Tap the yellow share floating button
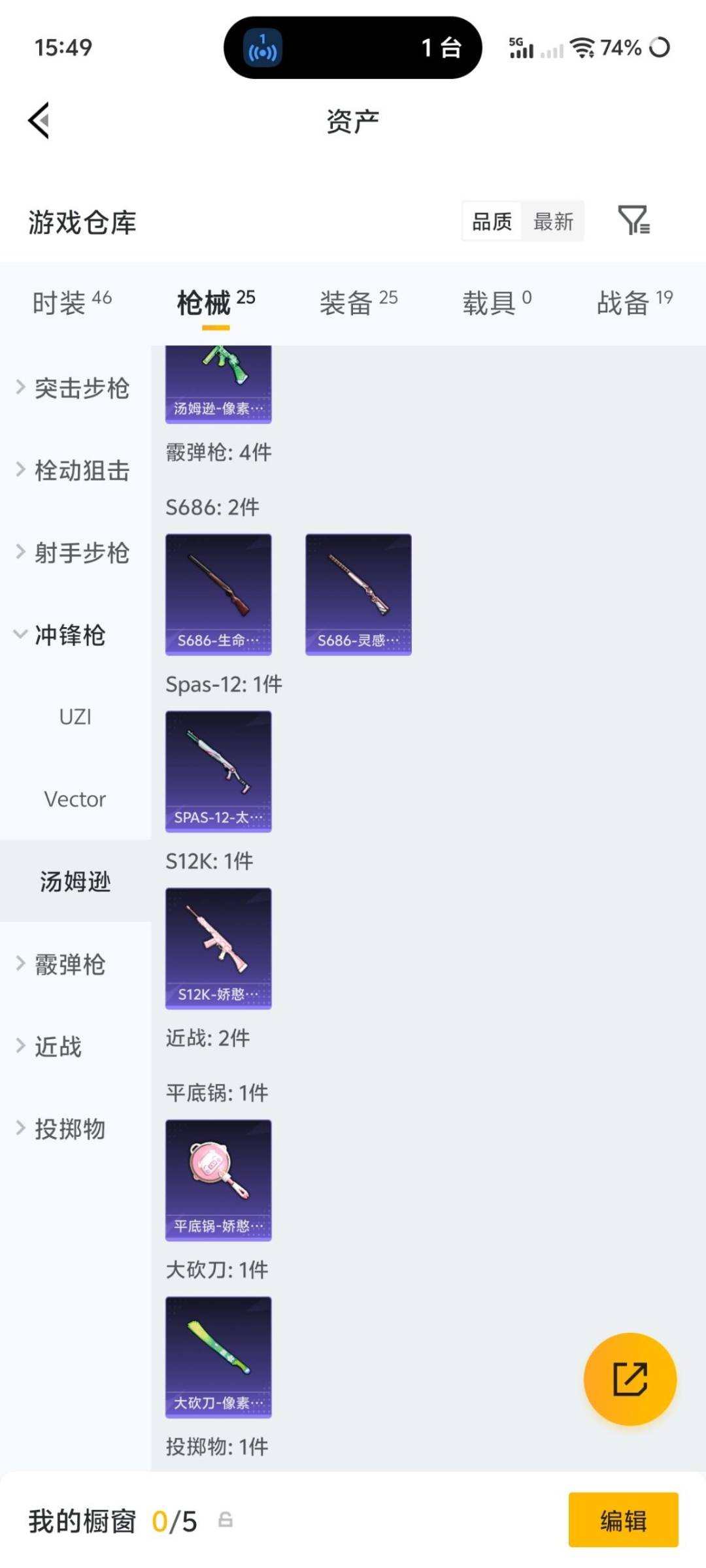Screen dimensions: 706x1568 point(629,1377)
